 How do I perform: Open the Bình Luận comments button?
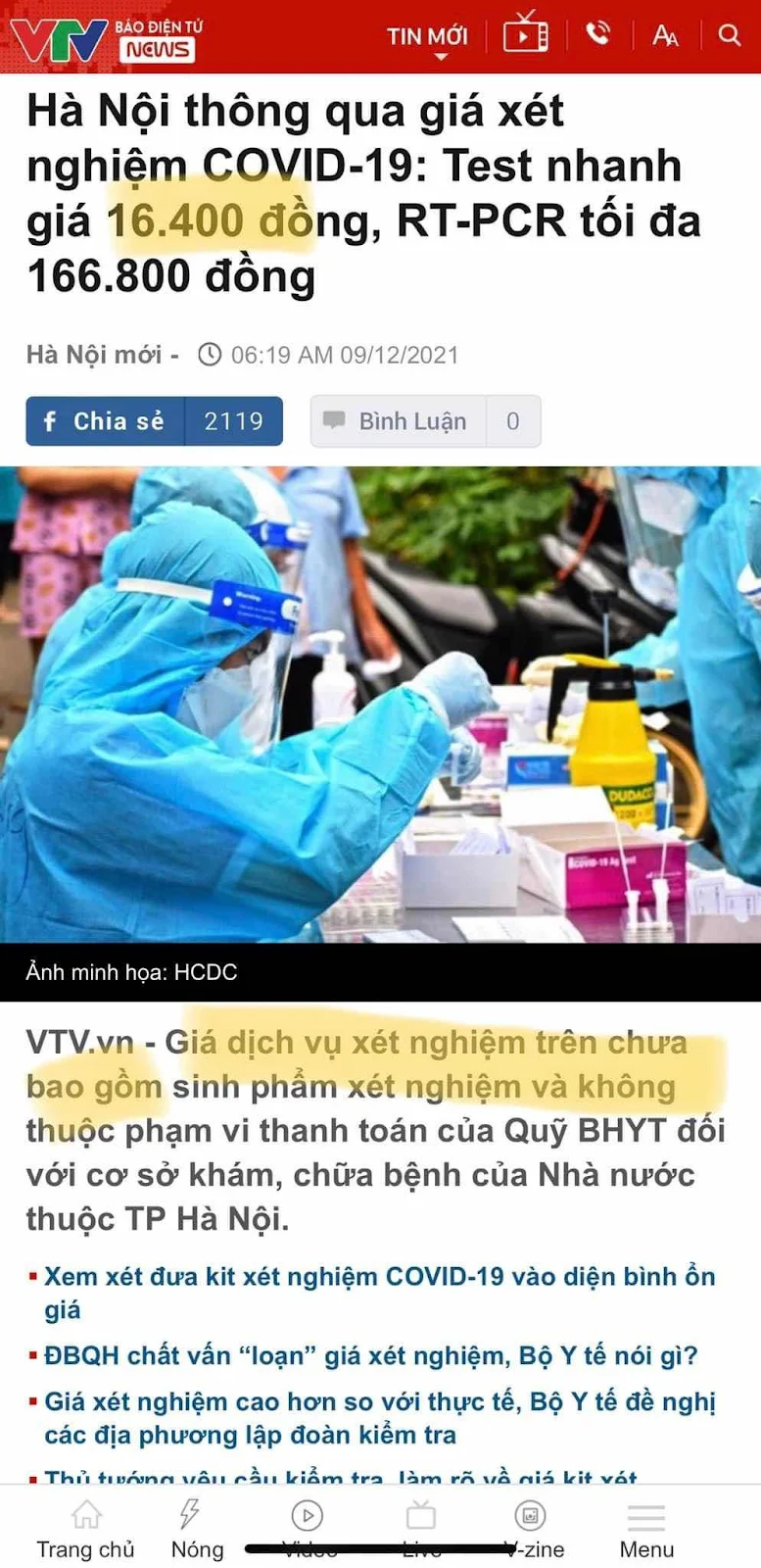click(x=425, y=421)
